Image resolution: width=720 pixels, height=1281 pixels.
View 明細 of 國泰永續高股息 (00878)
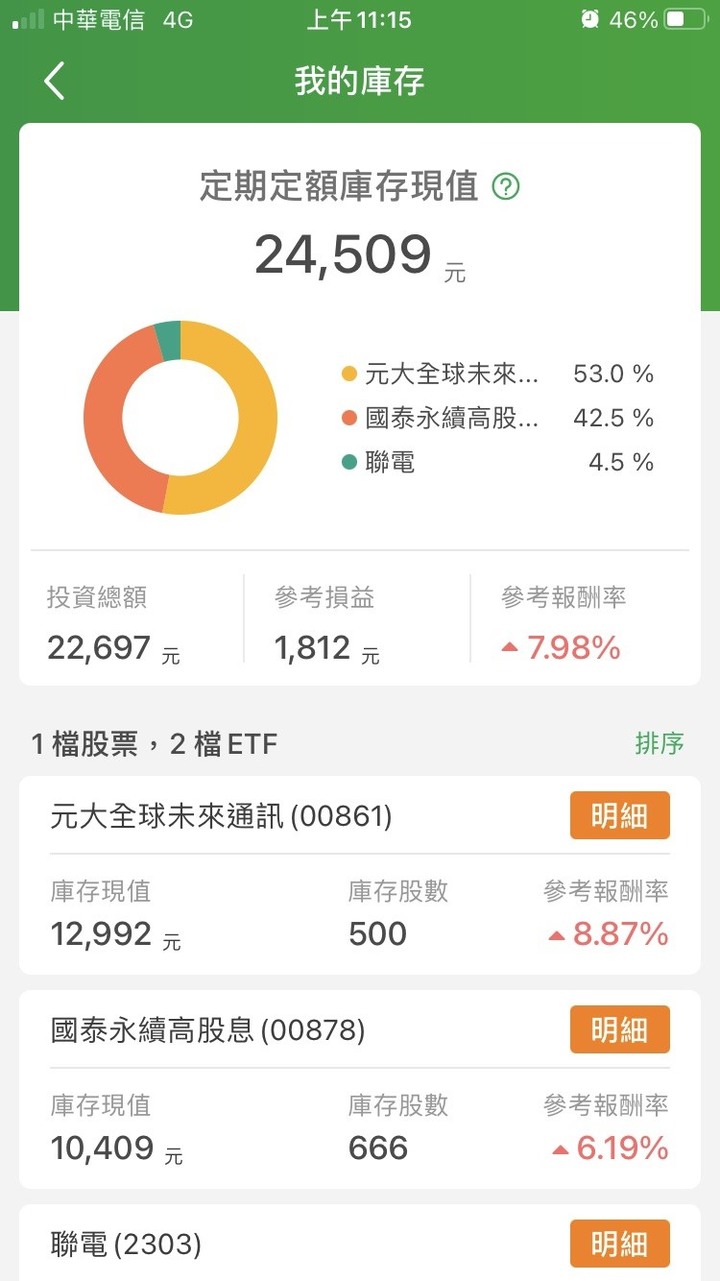click(619, 1030)
